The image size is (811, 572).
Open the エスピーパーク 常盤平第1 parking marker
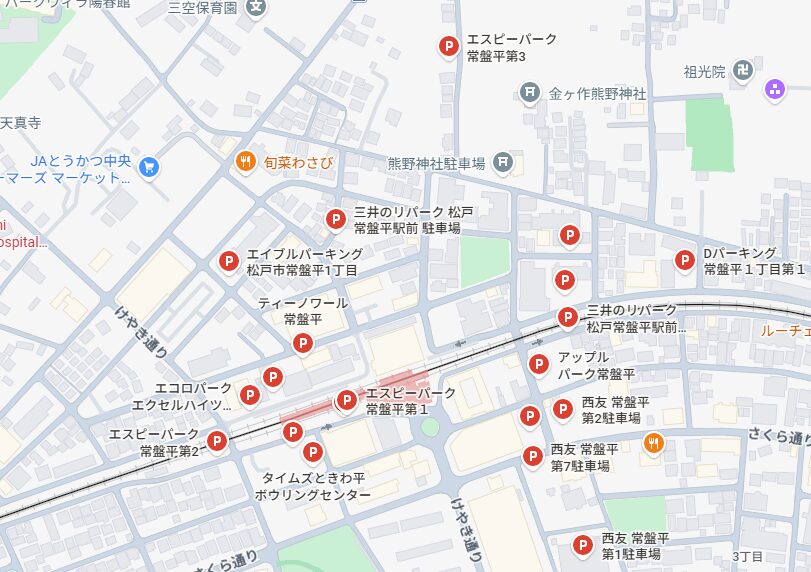pos(346,400)
